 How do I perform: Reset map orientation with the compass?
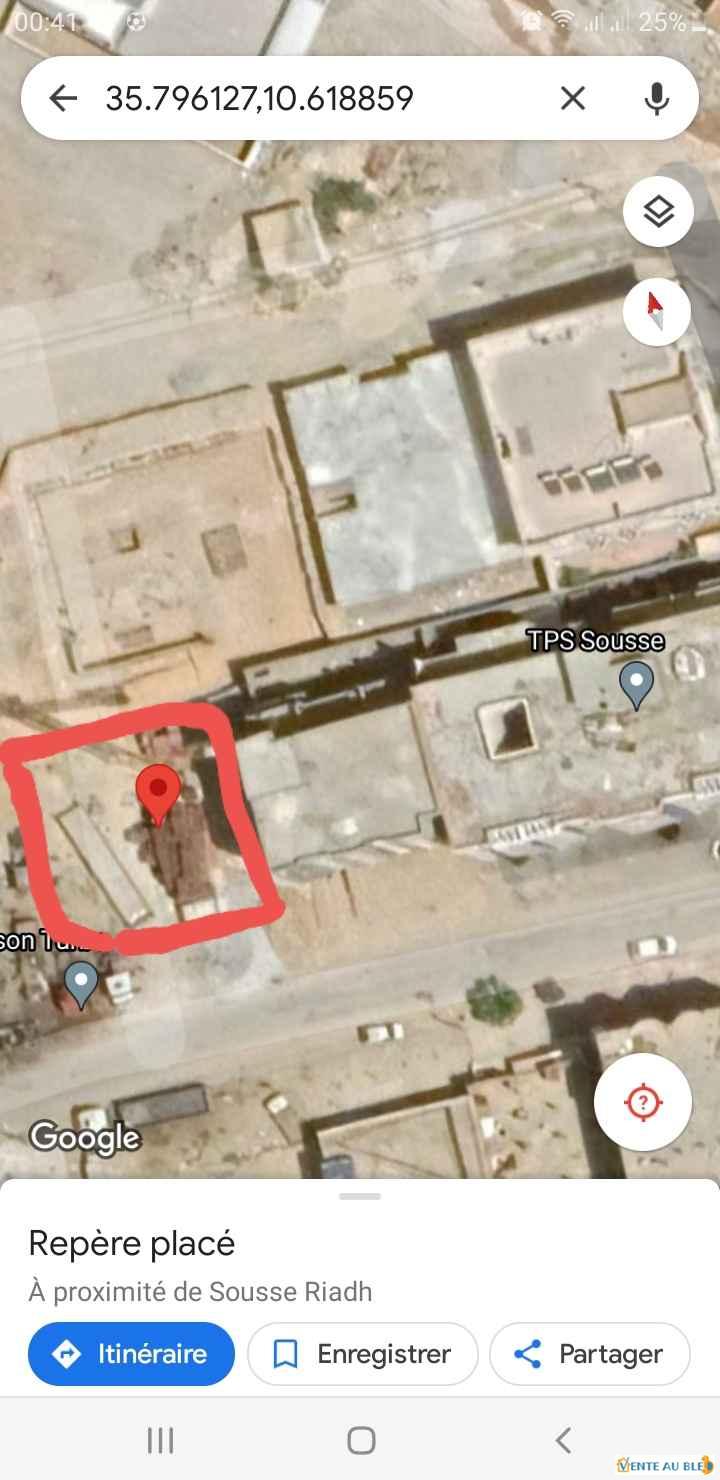[657, 312]
